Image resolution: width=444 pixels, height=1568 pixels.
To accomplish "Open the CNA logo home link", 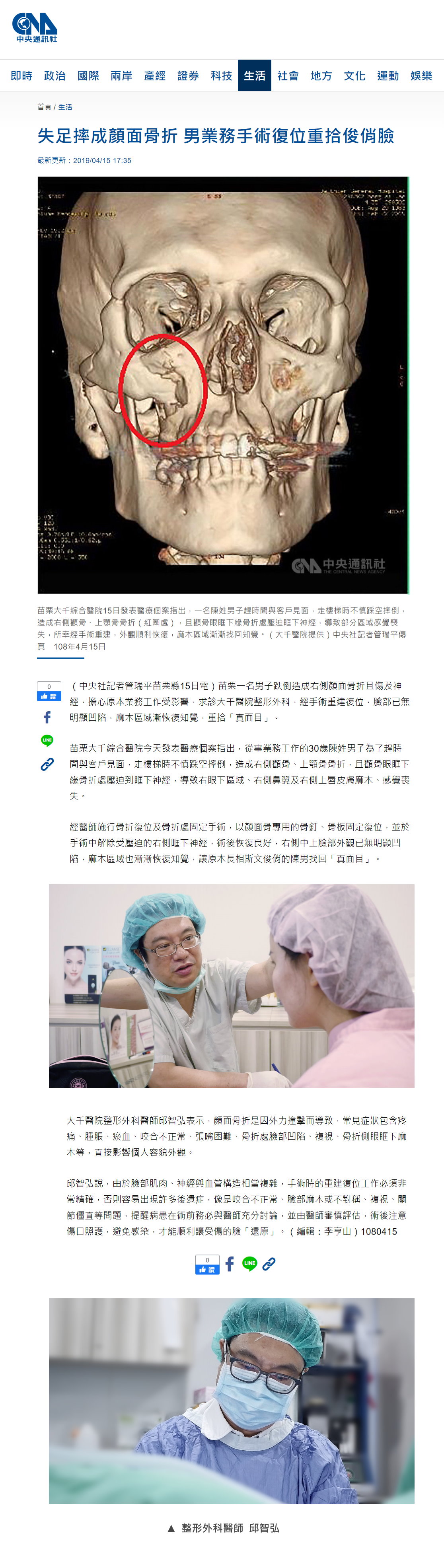I will coord(35,28).
